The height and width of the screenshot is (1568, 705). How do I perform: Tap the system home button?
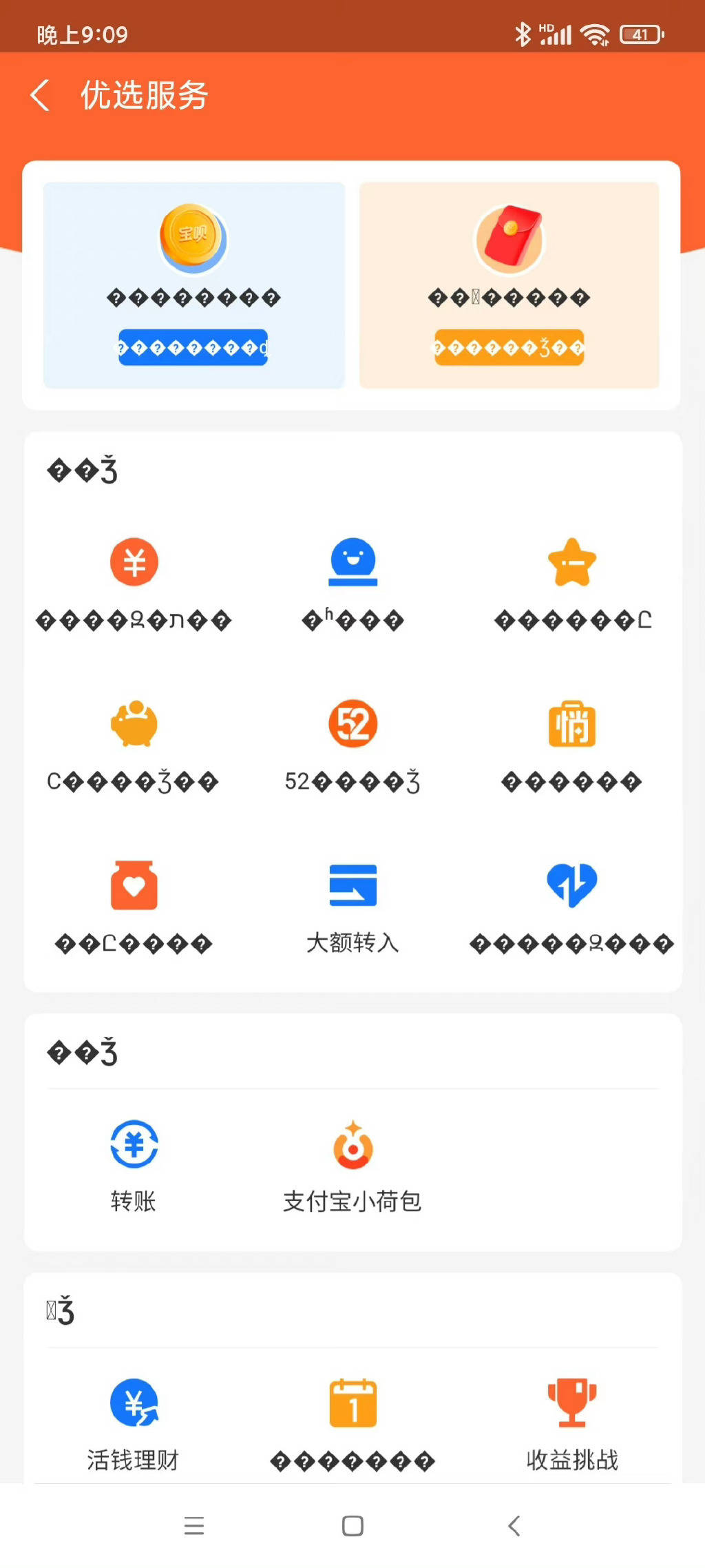click(x=352, y=1526)
